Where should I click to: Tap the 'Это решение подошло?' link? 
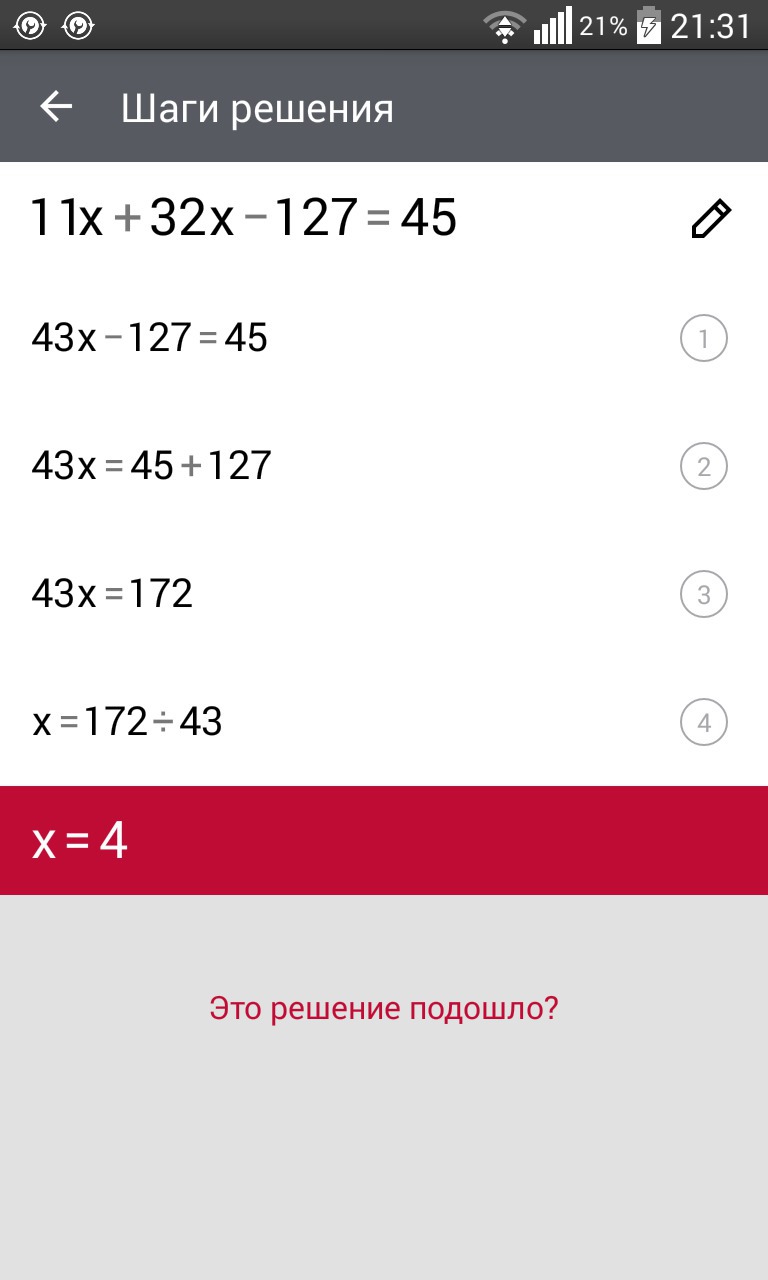384,1009
